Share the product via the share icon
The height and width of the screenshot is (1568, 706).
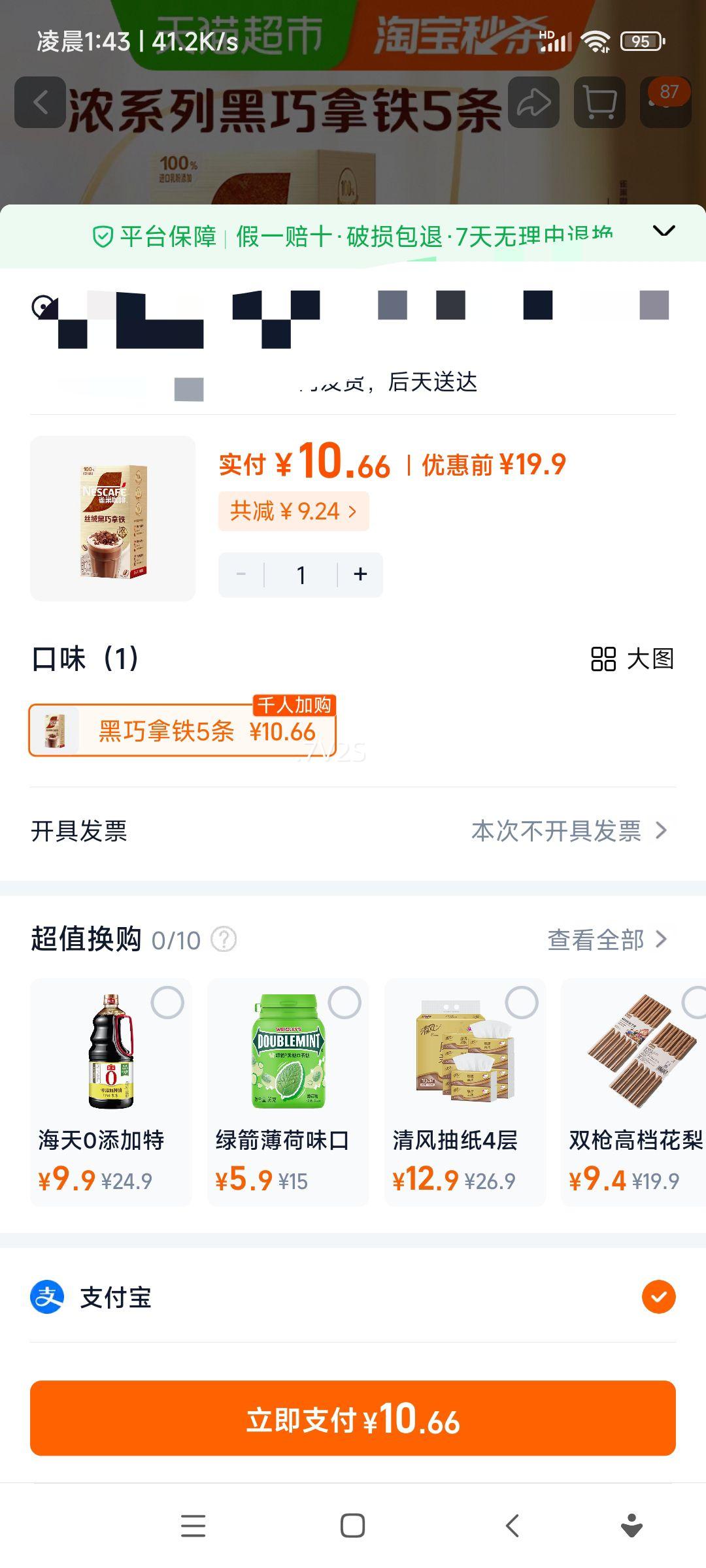533,101
